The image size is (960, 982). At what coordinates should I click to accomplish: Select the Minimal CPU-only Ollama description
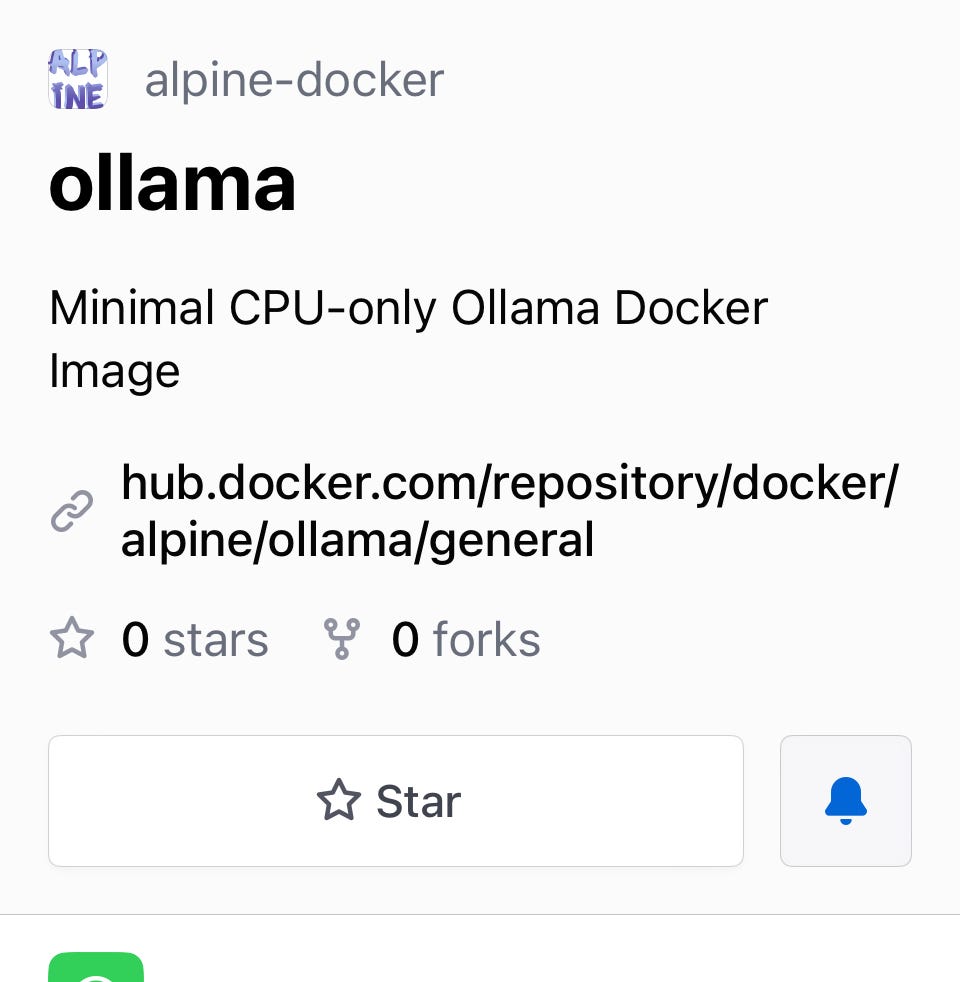tap(408, 338)
